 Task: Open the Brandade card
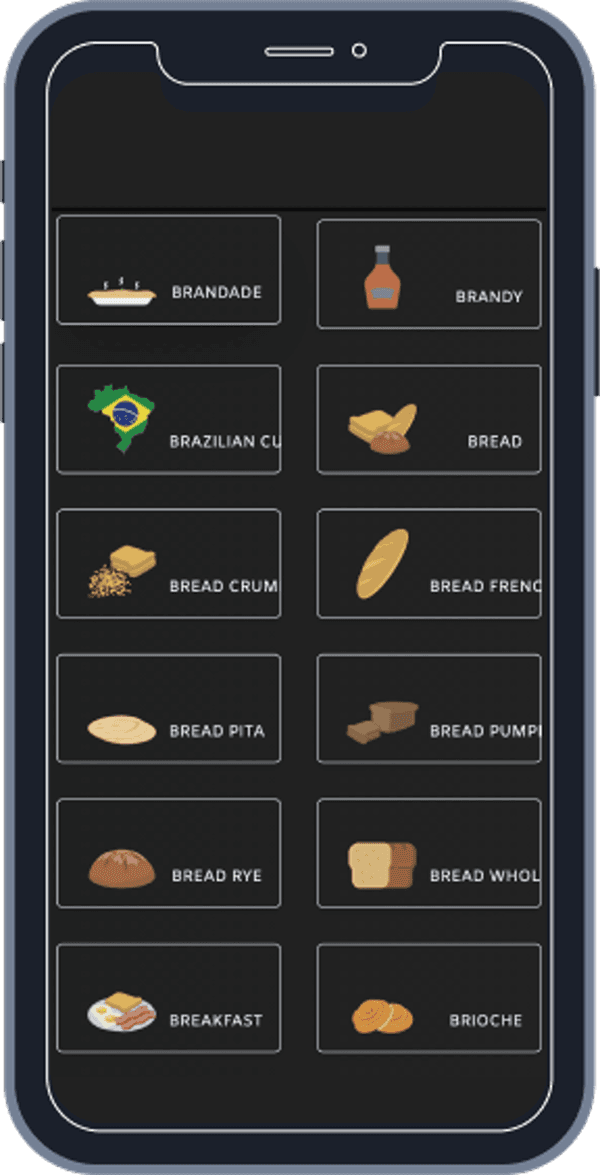tap(168, 270)
